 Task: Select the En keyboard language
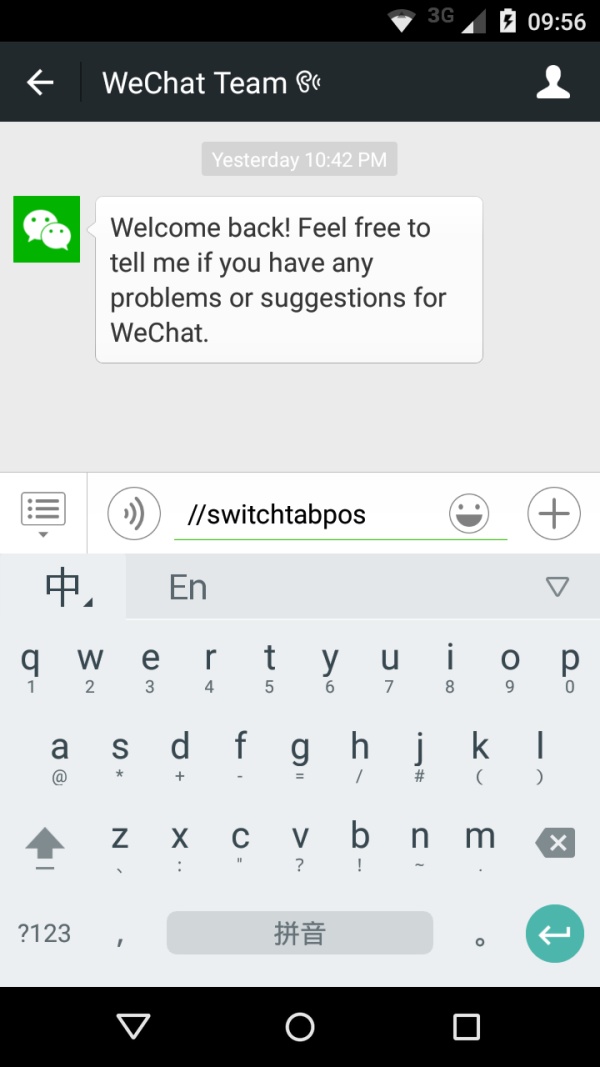point(188,587)
